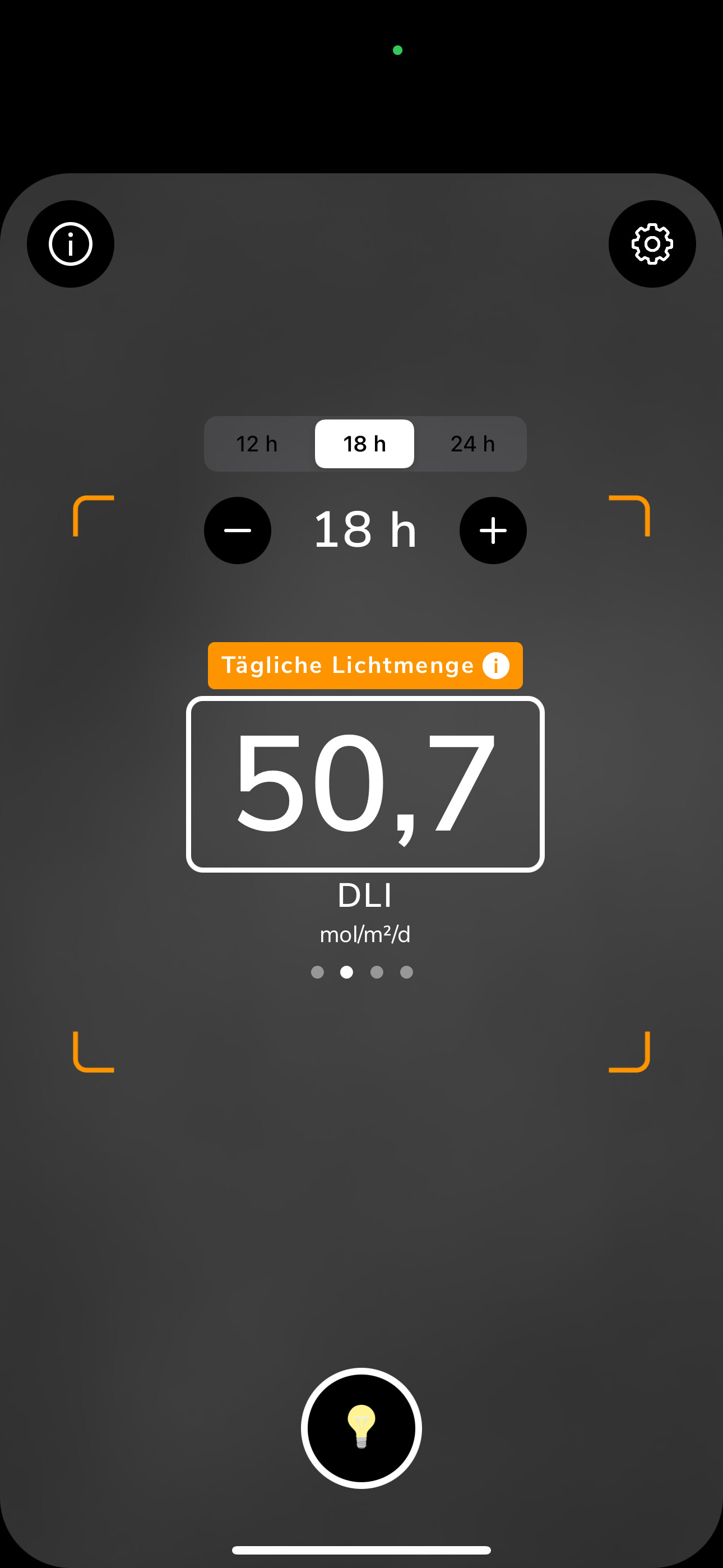Select the 18 h segment
This screenshot has height=1568, width=723.
coord(364,444)
